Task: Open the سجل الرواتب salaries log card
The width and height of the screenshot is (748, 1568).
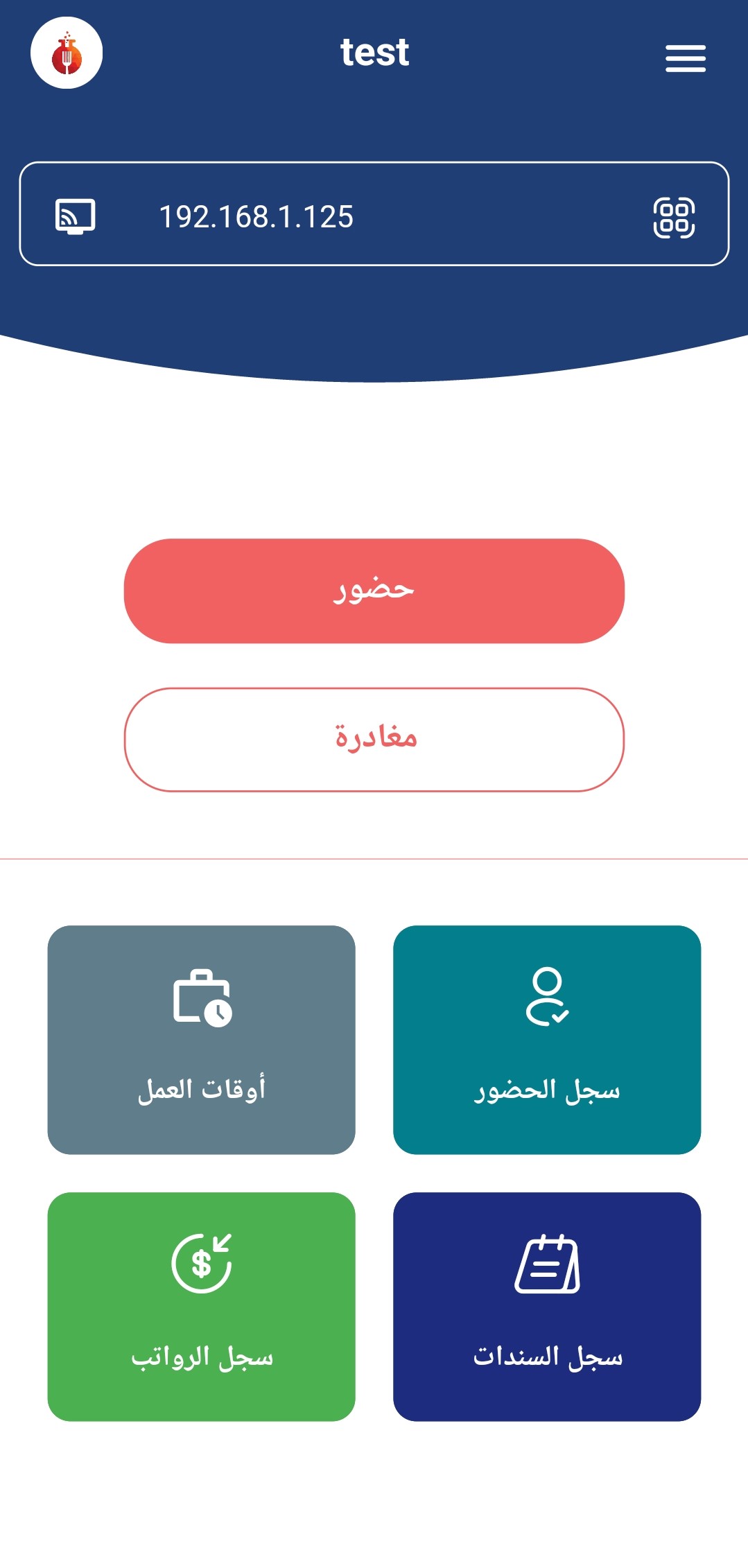Action: coord(201,1307)
